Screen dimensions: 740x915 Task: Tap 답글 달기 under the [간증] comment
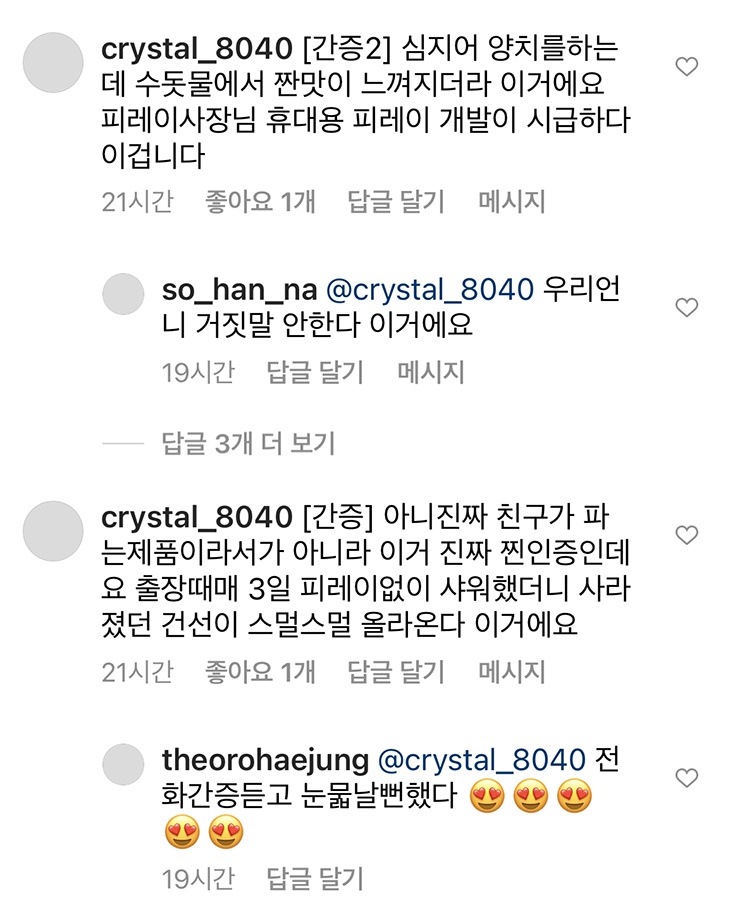[396, 672]
